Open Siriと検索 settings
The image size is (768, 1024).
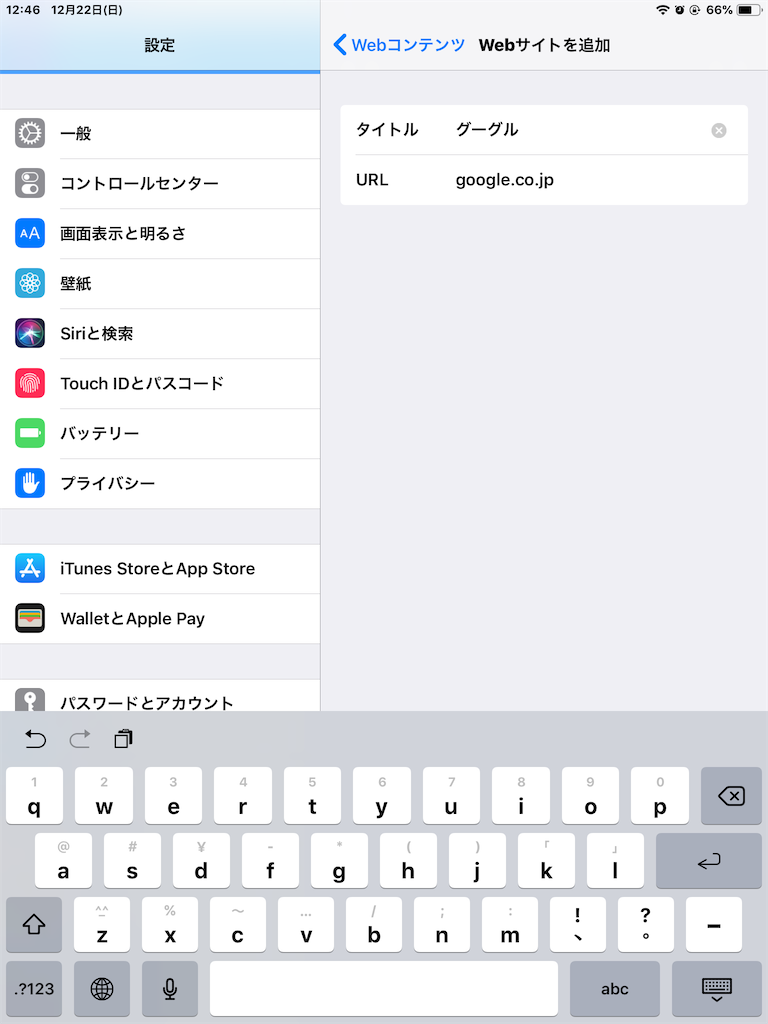pos(29,333)
